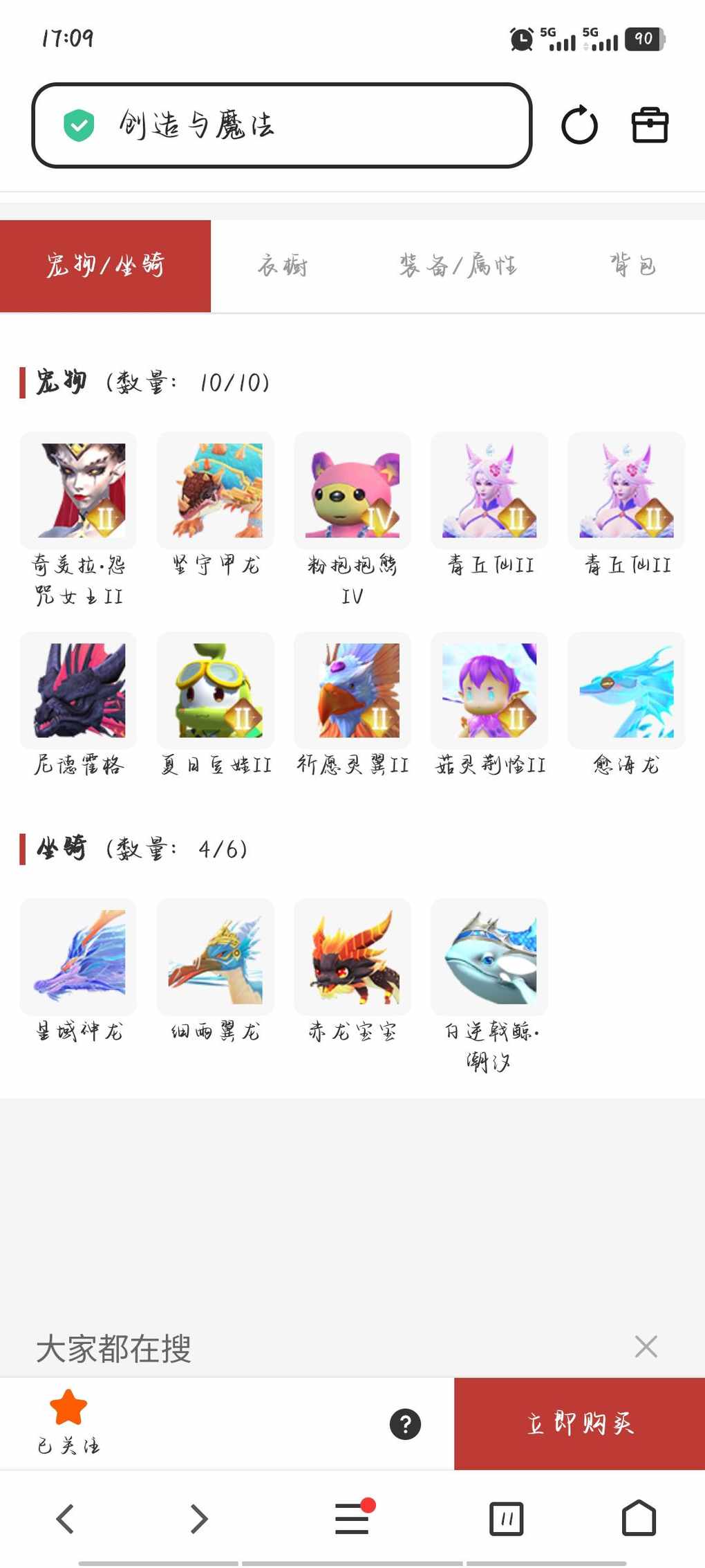Open the 背包 tab

(632, 266)
